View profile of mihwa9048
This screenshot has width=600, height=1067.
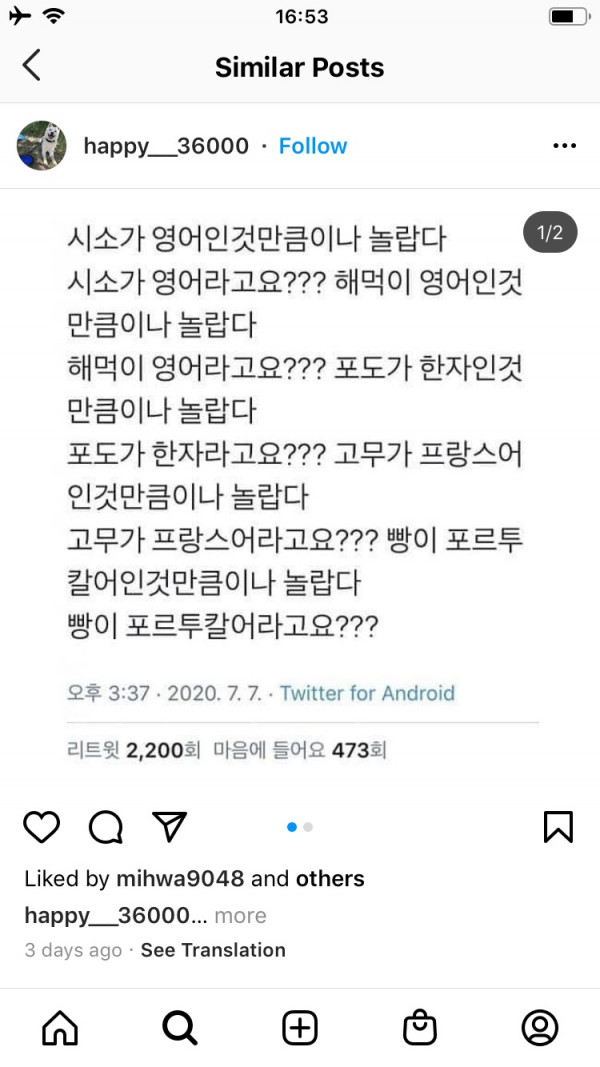pos(179,879)
